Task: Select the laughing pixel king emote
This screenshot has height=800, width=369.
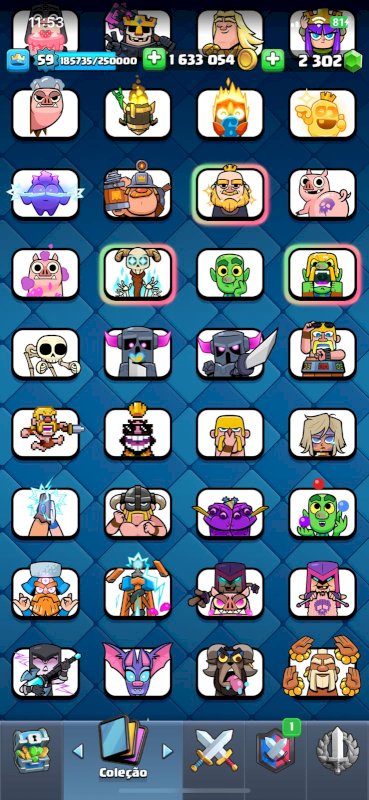Action: pyautogui.click(x=138, y=433)
